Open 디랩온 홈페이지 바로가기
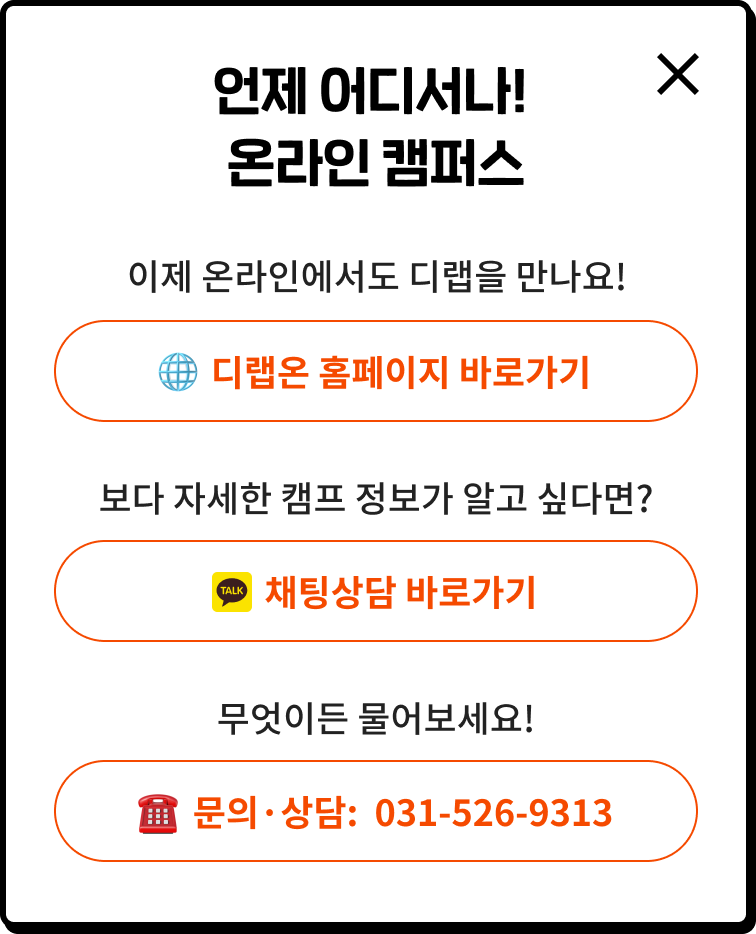The image size is (756, 934). (375, 371)
